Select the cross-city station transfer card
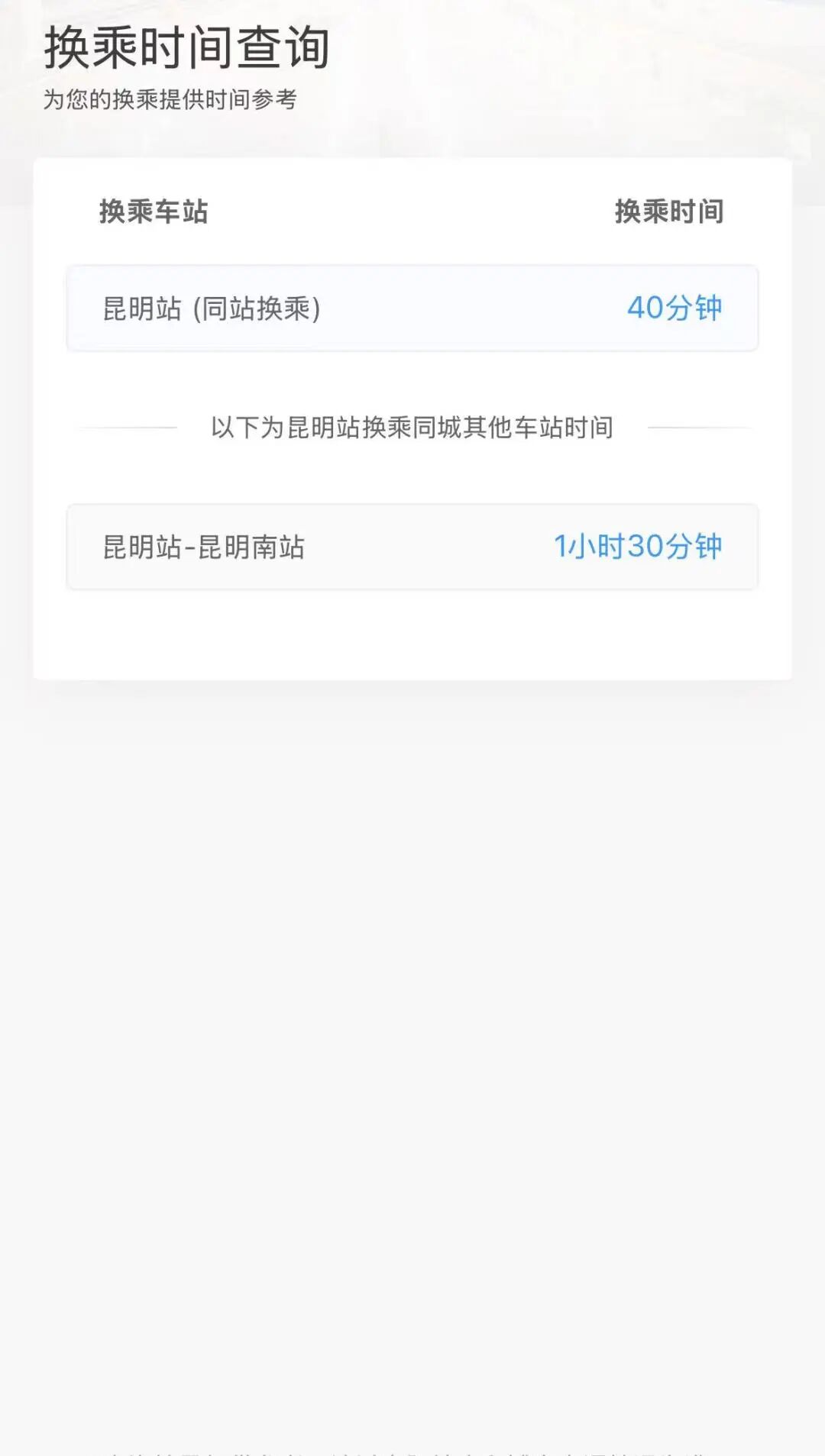This screenshot has height=1456, width=825. (x=412, y=546)
